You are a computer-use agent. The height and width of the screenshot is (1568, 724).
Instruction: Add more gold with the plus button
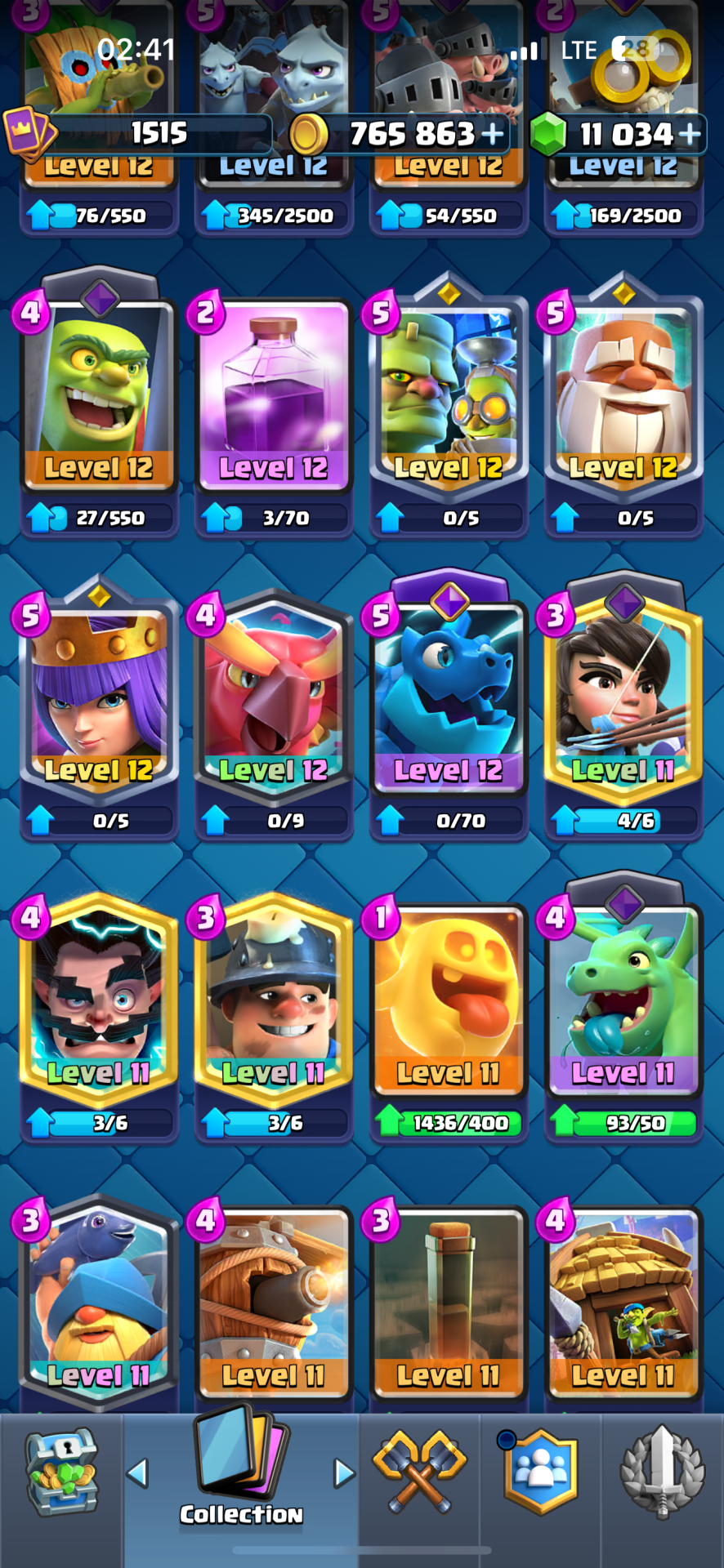[x=493, y=133]
